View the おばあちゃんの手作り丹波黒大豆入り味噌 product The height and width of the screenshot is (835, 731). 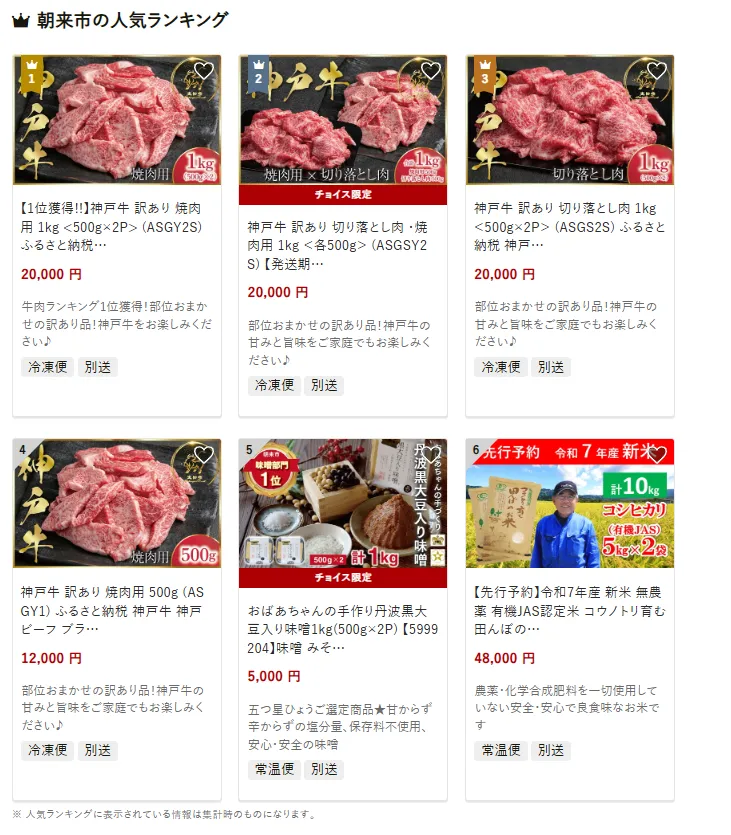point(343,622)
